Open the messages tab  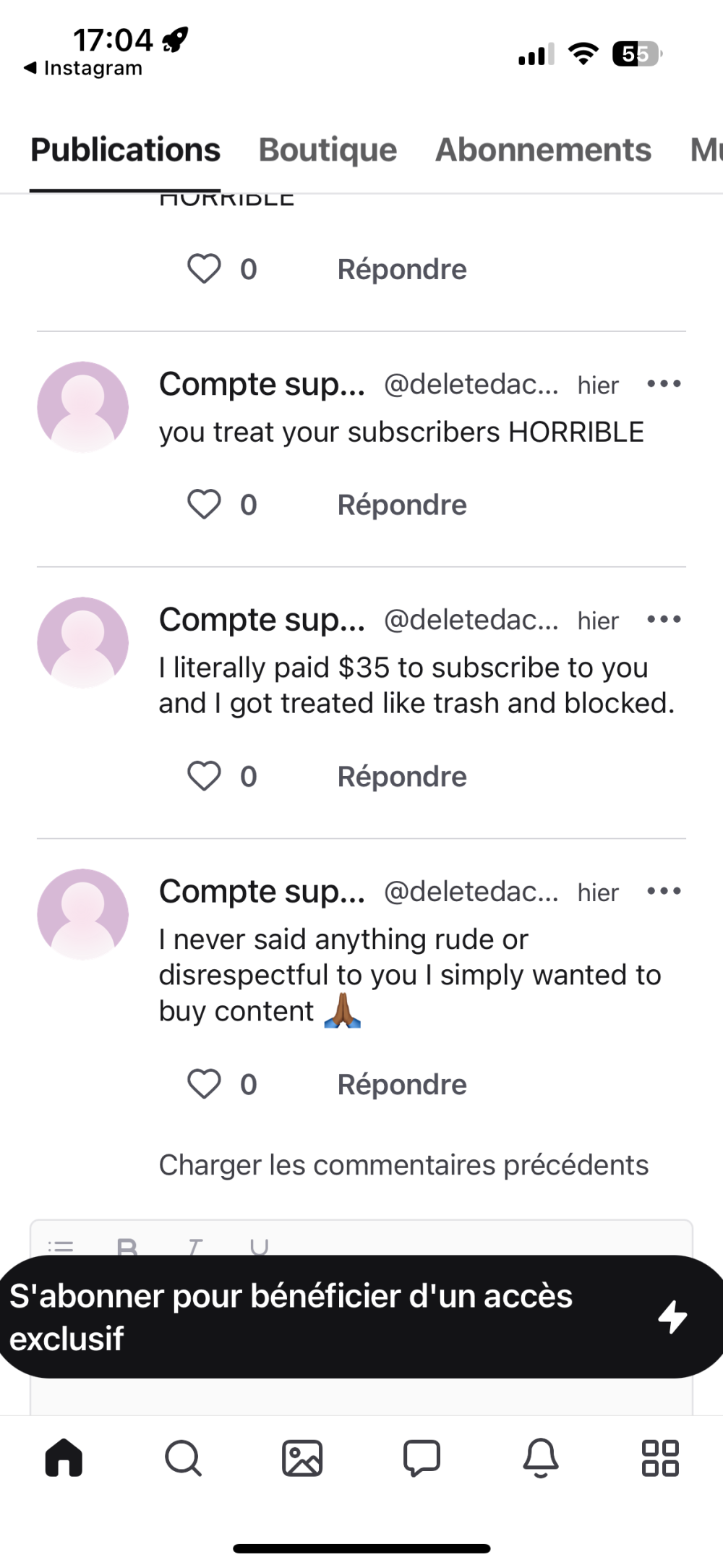[x=422, y=1457]
